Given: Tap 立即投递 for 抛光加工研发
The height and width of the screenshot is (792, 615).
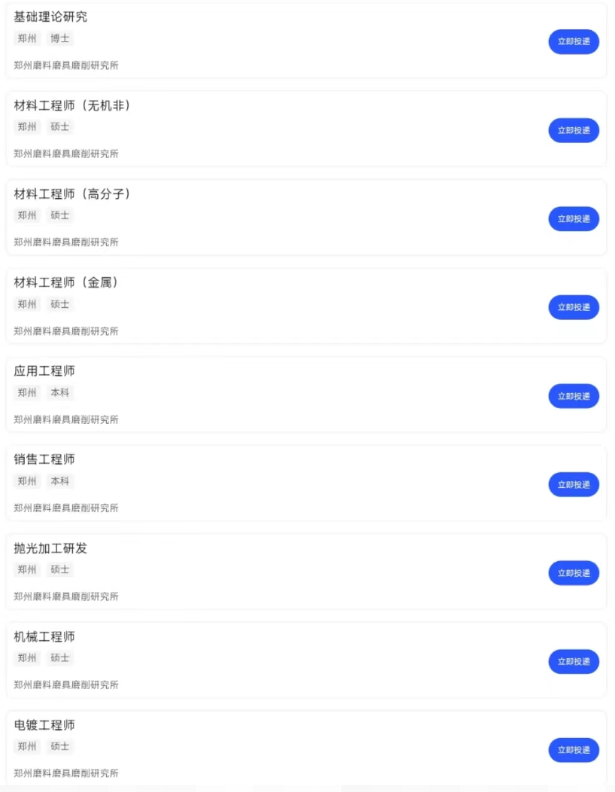Looking at the screenshot, I should click(x=573, y=573).
